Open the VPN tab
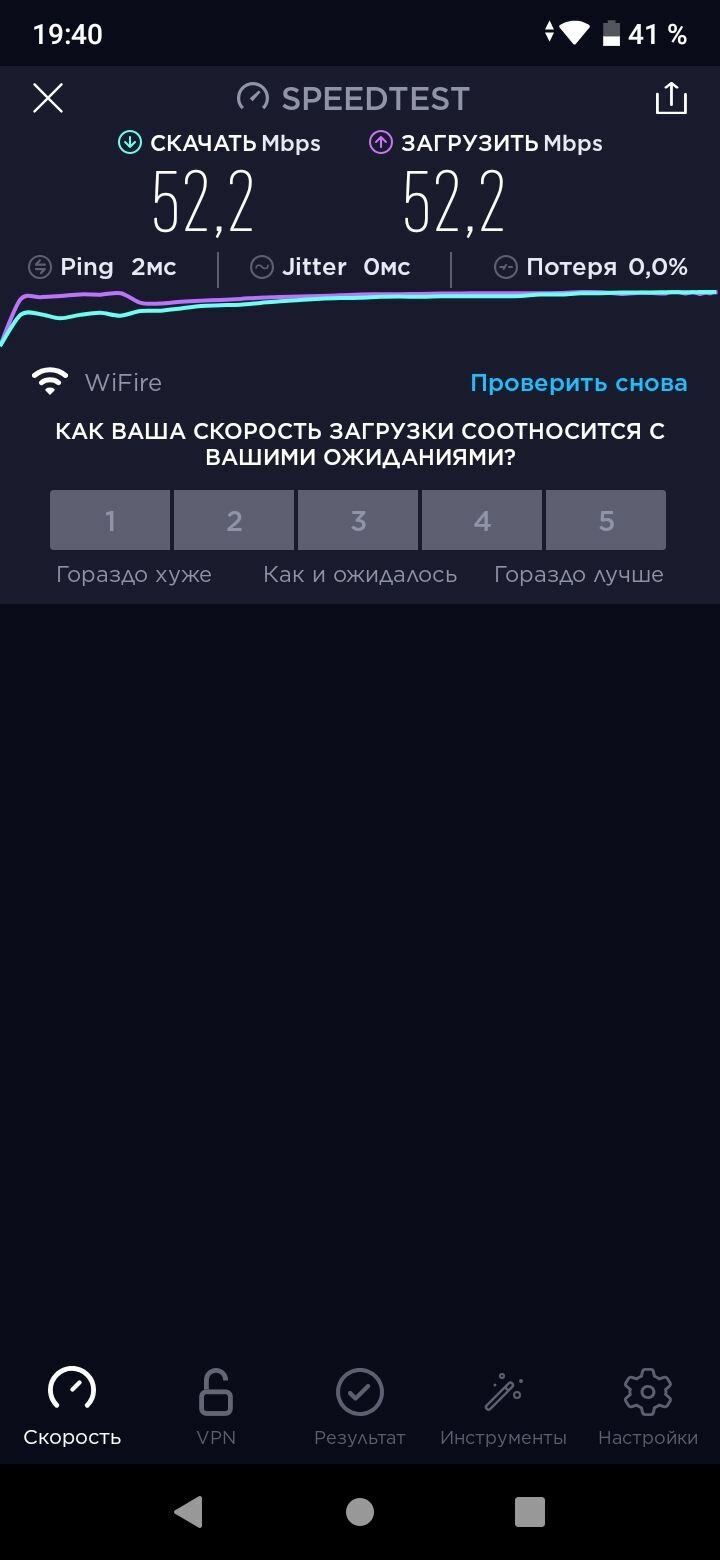This screenshot has height=1560, width=720. pos(216,1406)
